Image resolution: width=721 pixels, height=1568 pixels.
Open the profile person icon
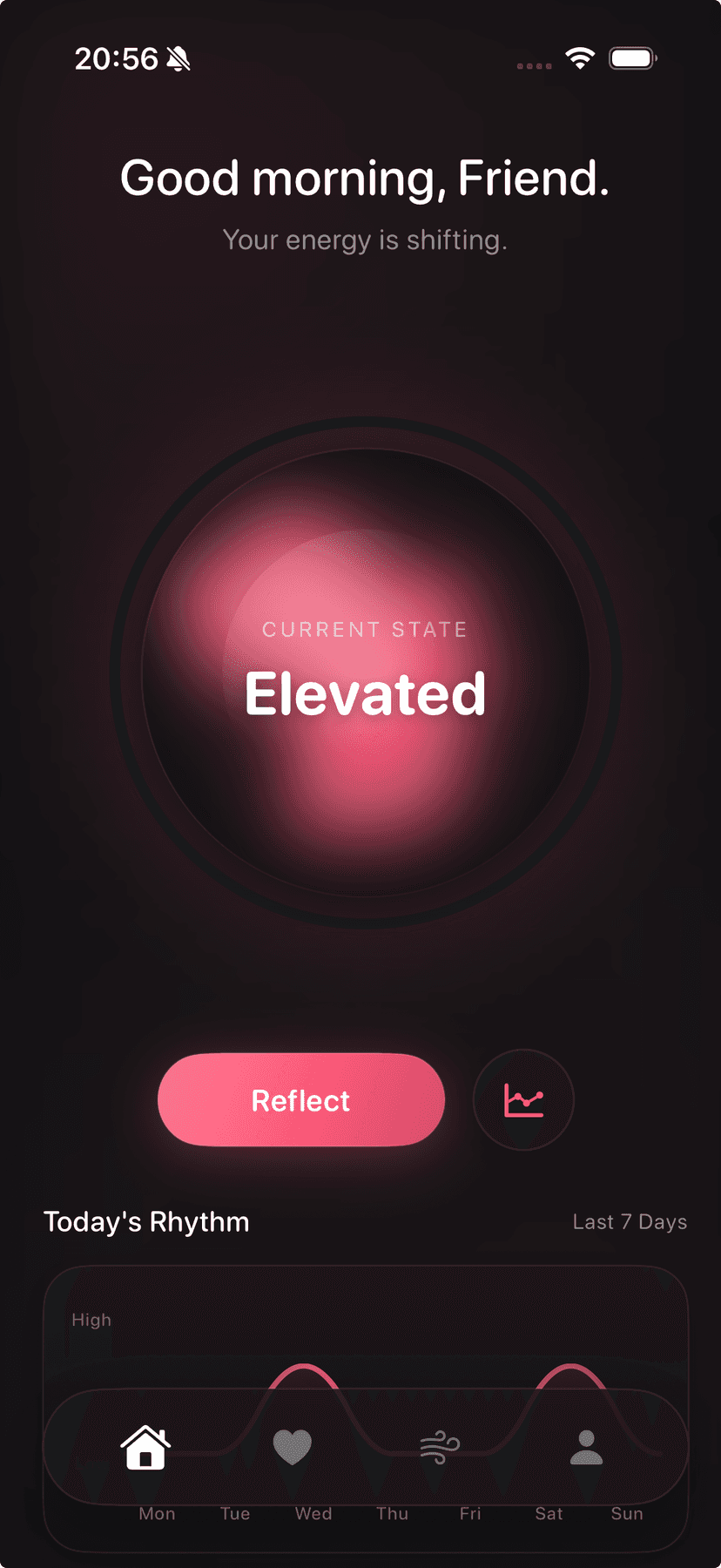point(586,1446)
